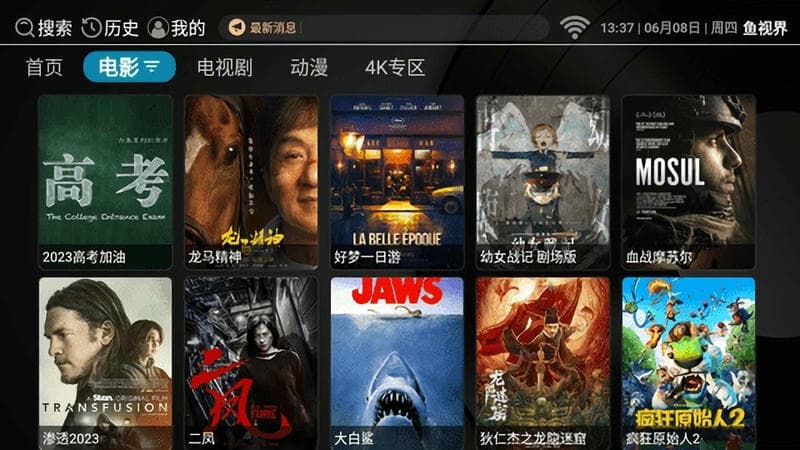Open the 2023高考加油 movie
The image size is (800, 450).
tap(105, 182)
